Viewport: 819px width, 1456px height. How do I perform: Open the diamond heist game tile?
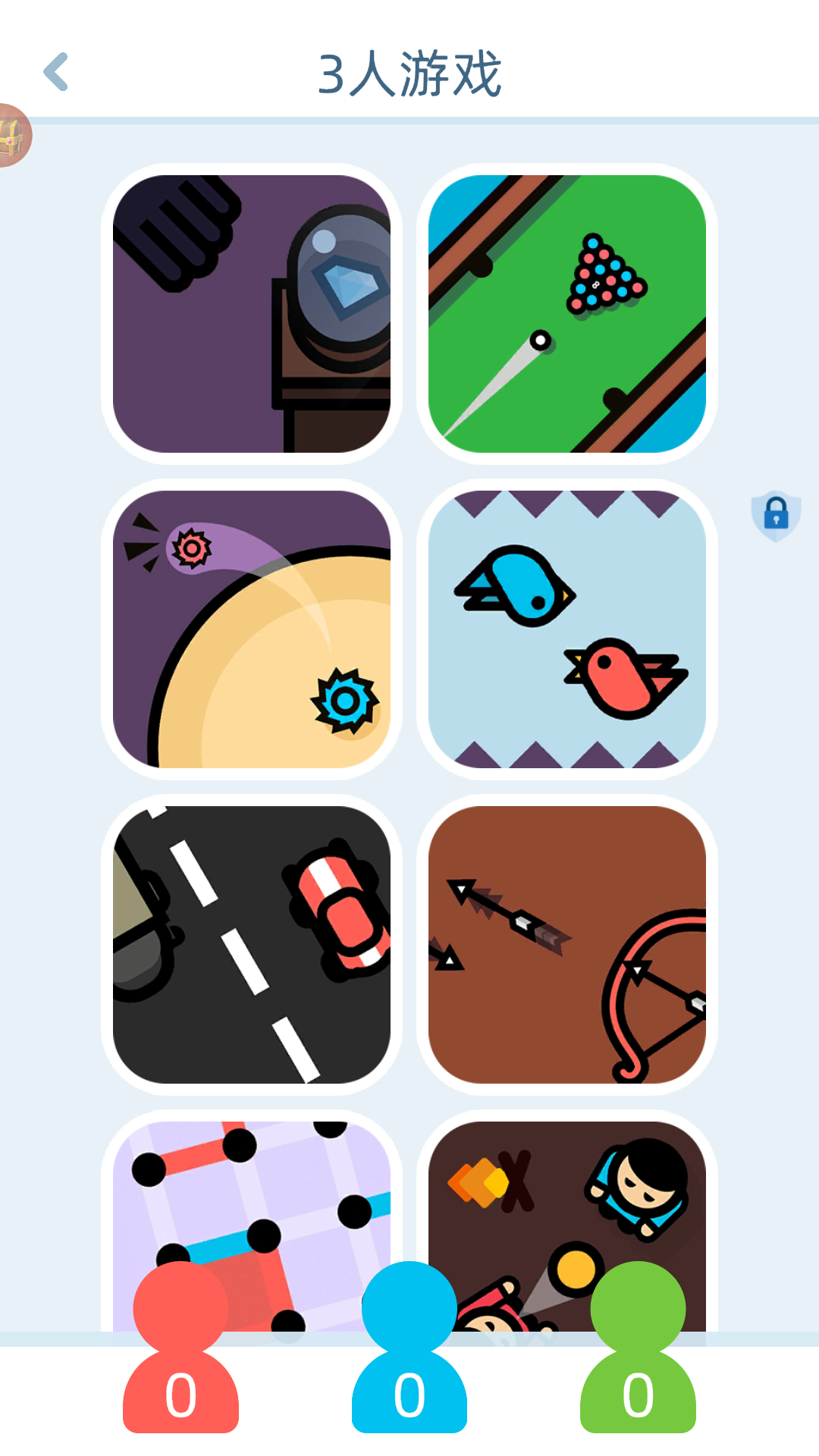(252, 314)
